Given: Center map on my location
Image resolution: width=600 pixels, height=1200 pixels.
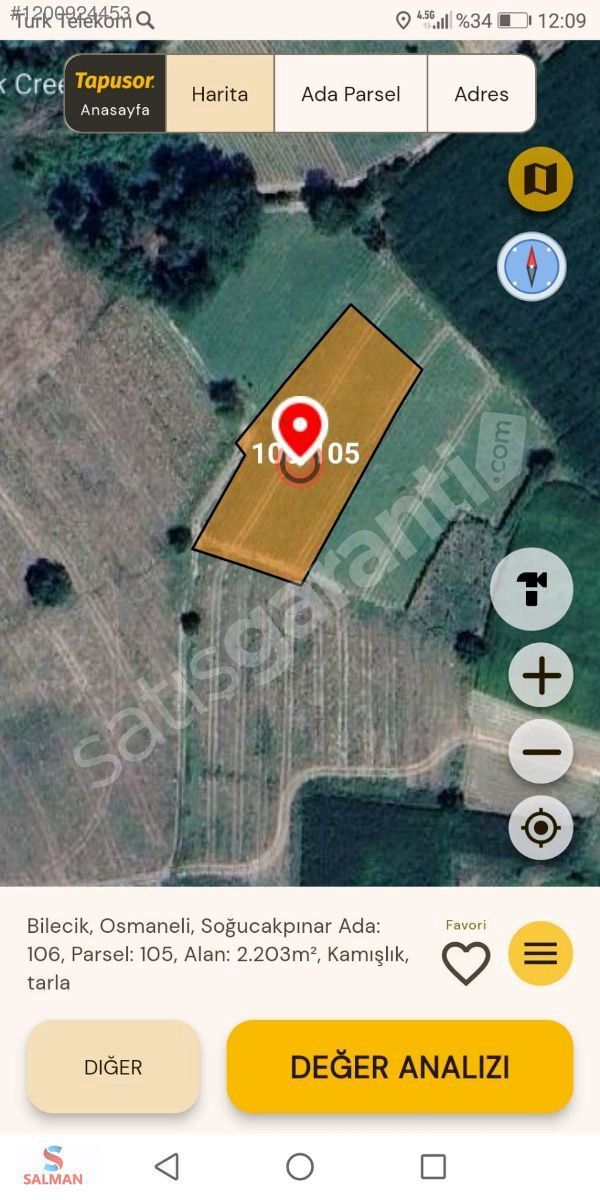Looking at the screenshot, I should (x=541, y=828).
